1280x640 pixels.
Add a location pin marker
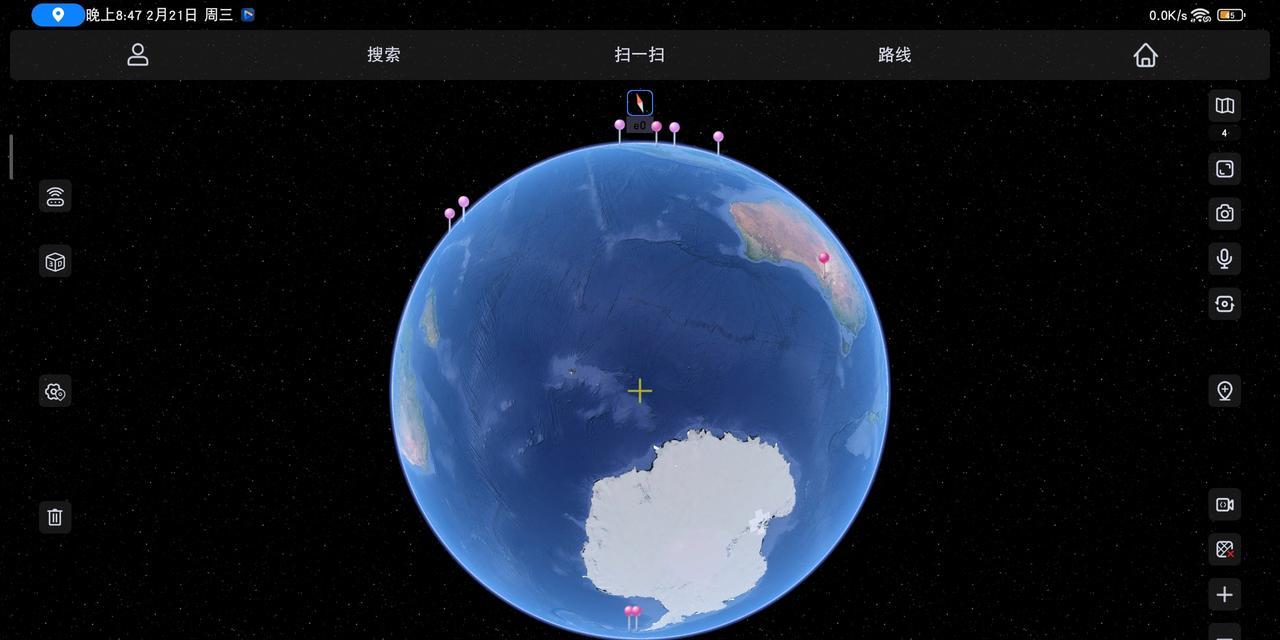[x=1225, y=391]
